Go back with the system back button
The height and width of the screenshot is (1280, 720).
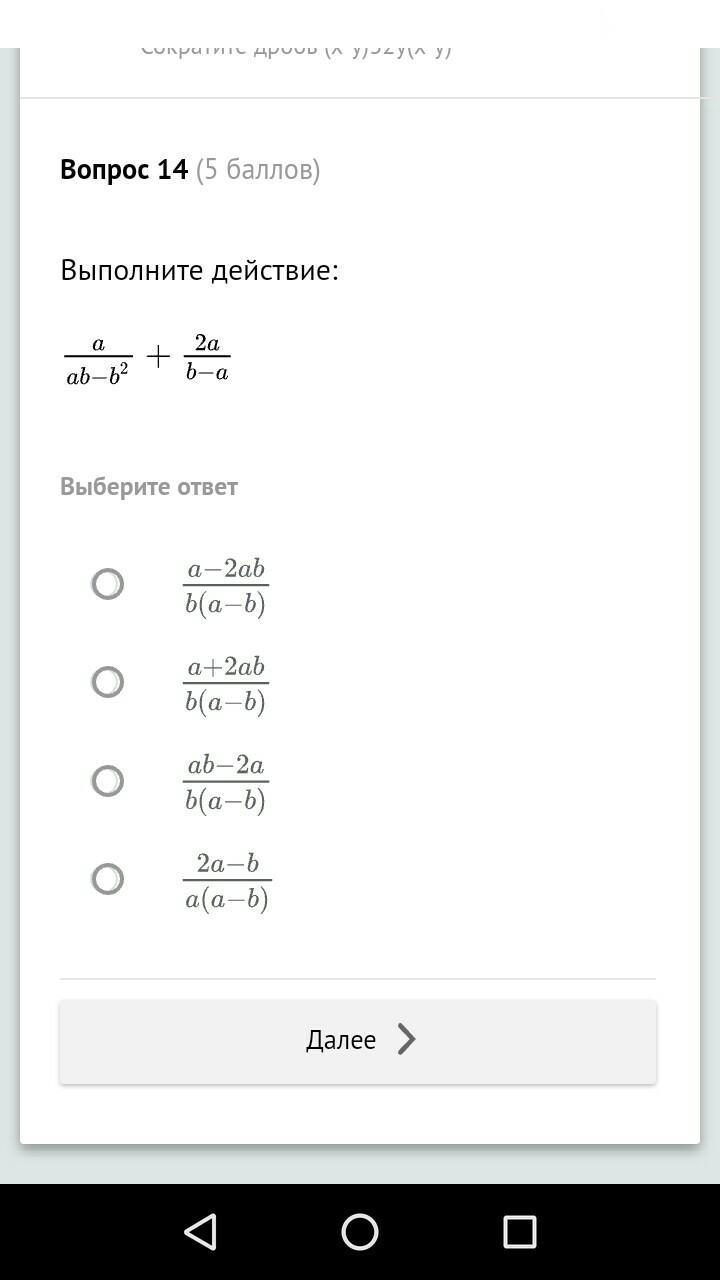point(200,1231)
